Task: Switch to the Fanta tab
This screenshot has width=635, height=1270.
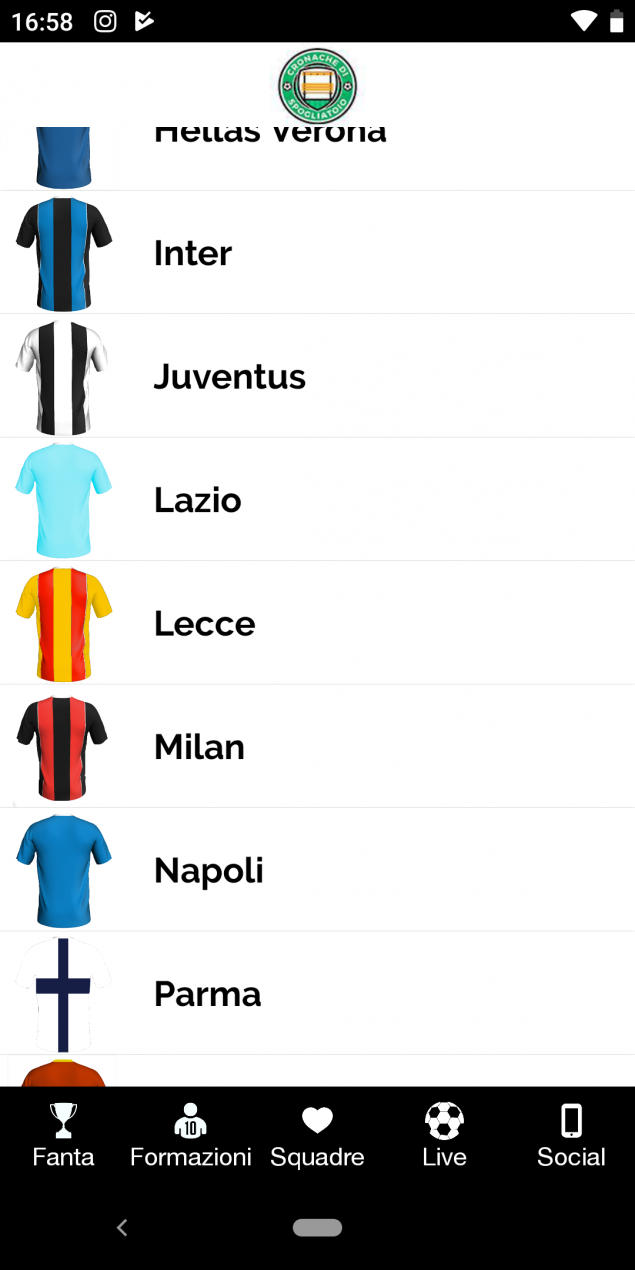Action: (x=63, y=1136)
